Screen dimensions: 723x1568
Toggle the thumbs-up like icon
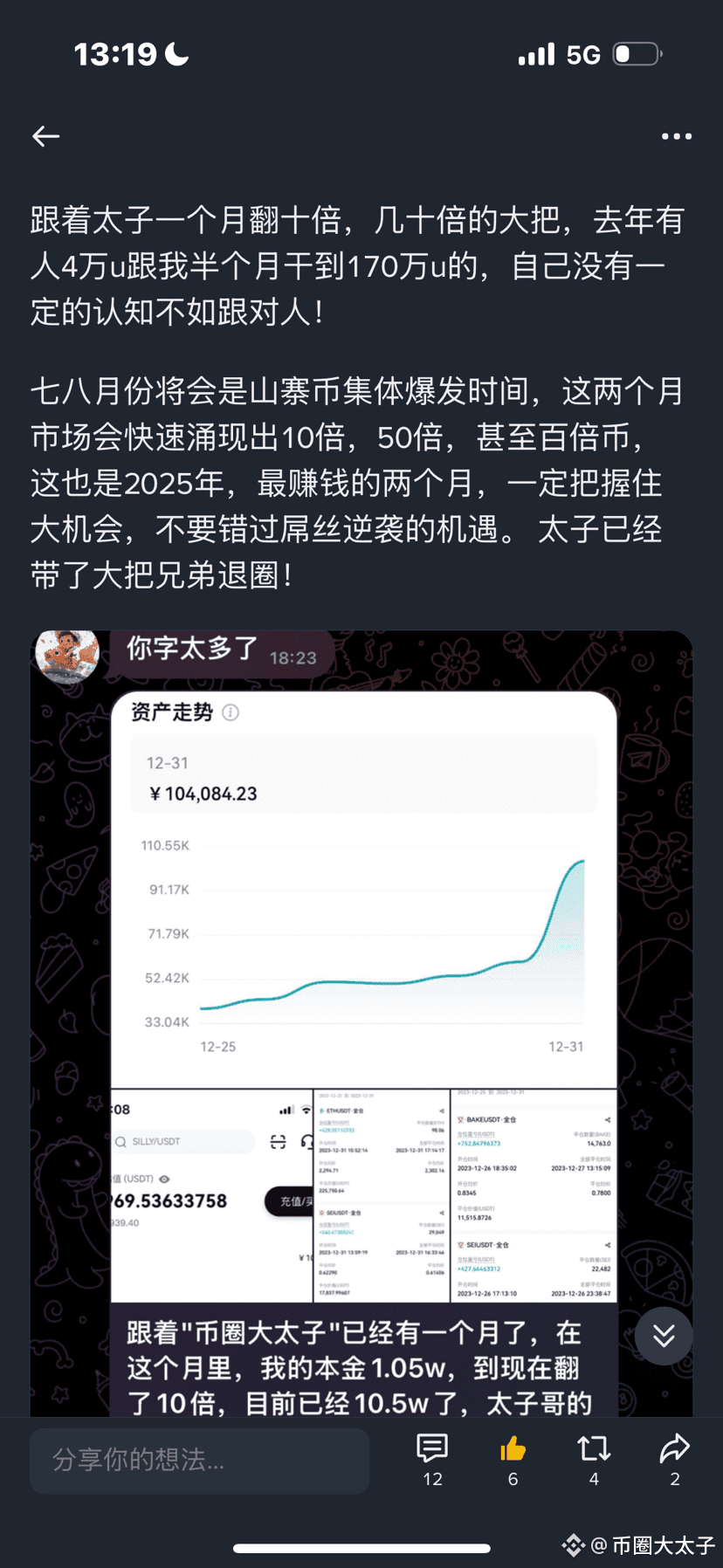pyautogui.click(x=513, y=1448)
